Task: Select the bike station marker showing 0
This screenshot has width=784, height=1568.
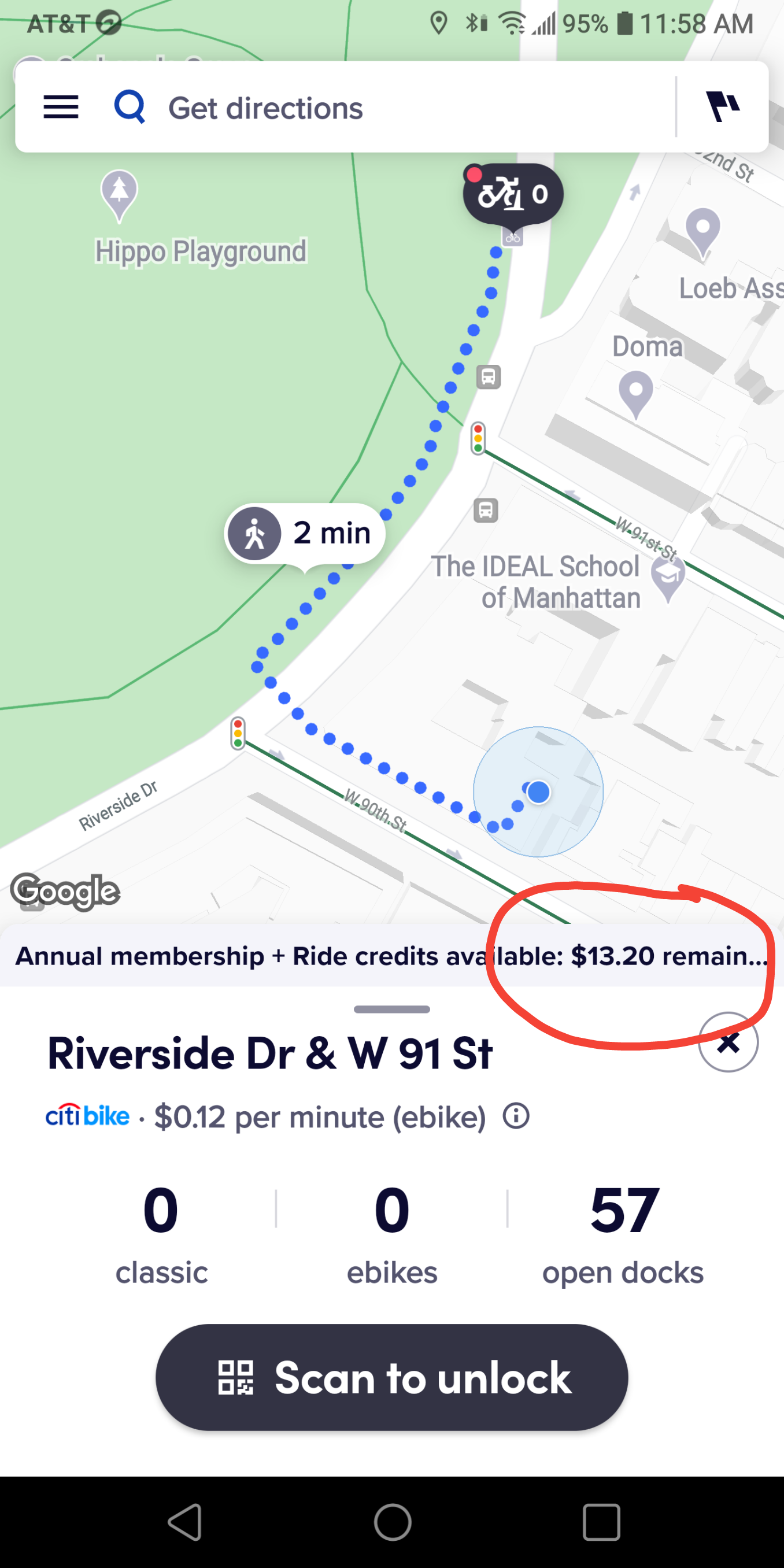Action: (x=512, y=195)
